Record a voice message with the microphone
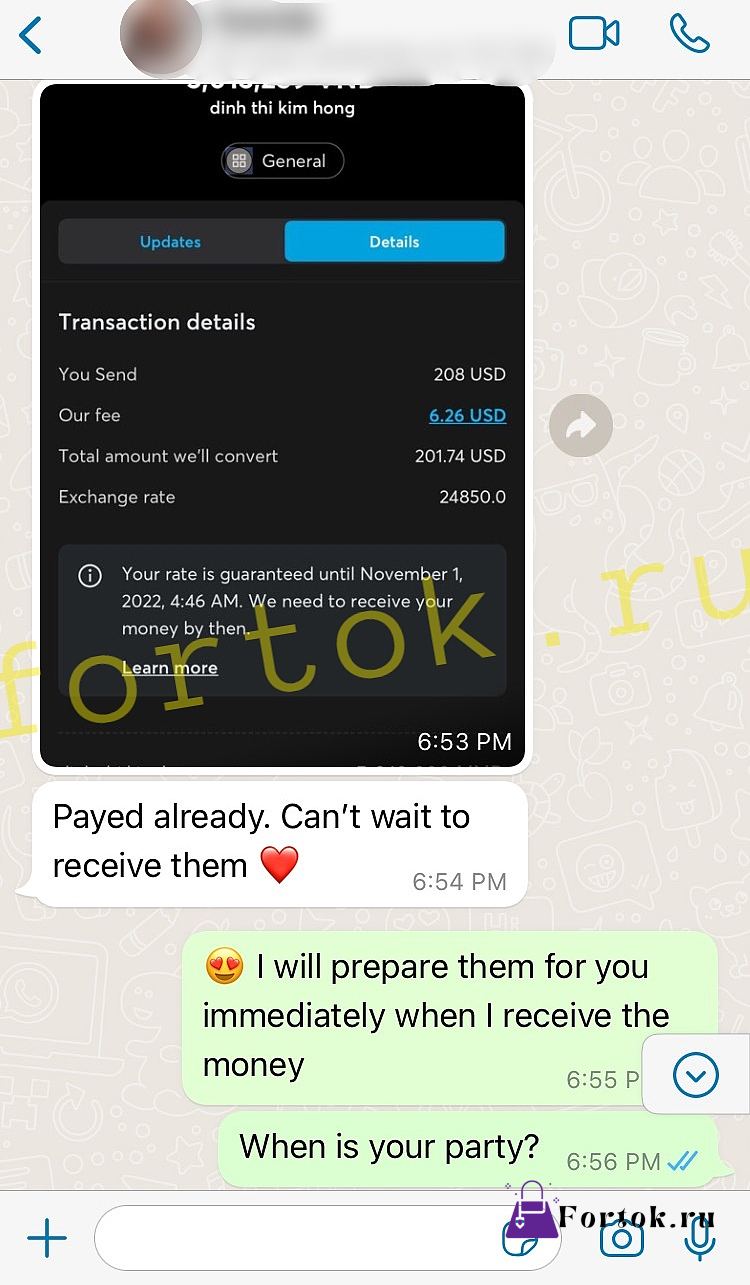Screen dimensions: 750x1285 [x=700, y=1238]
